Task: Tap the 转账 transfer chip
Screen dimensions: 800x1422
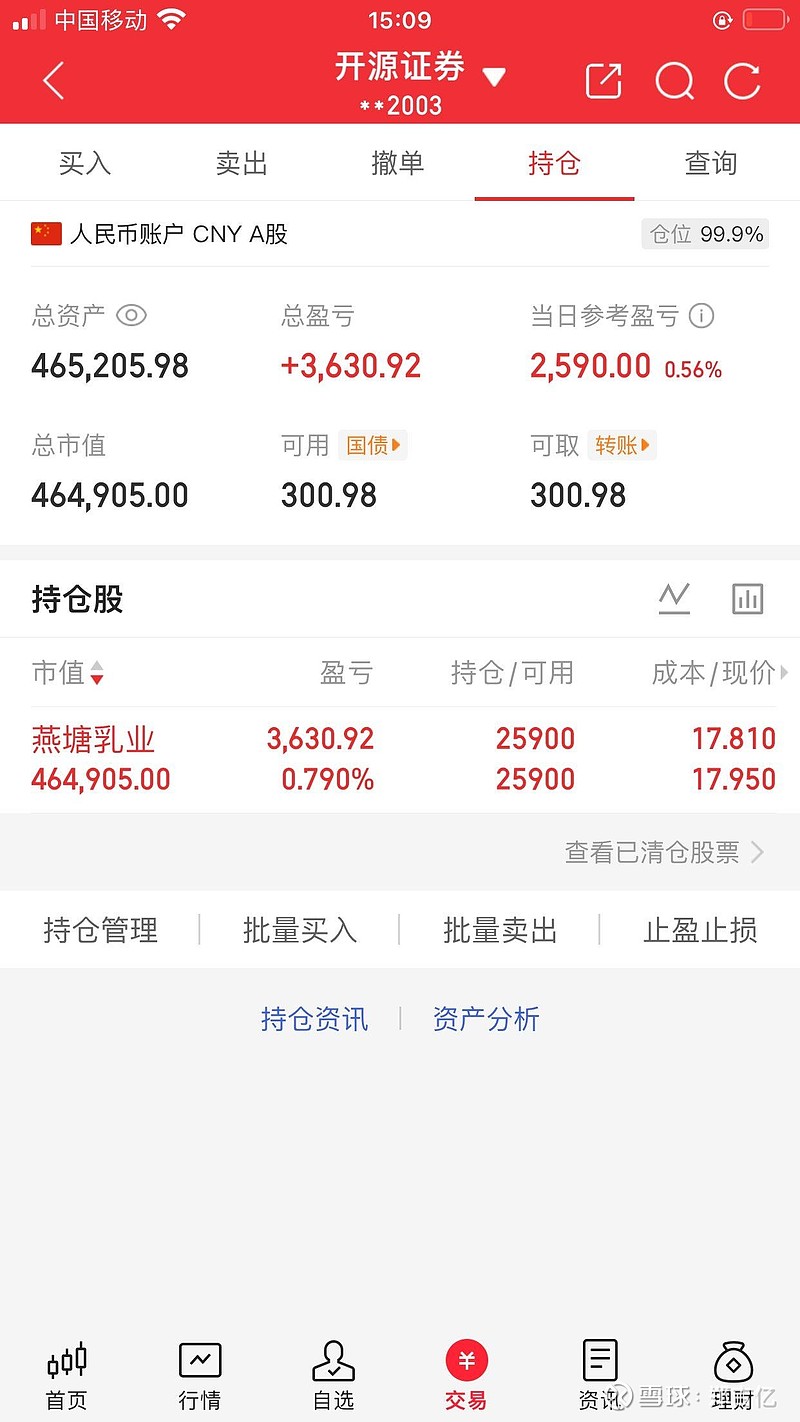Action: coord(623,445)
